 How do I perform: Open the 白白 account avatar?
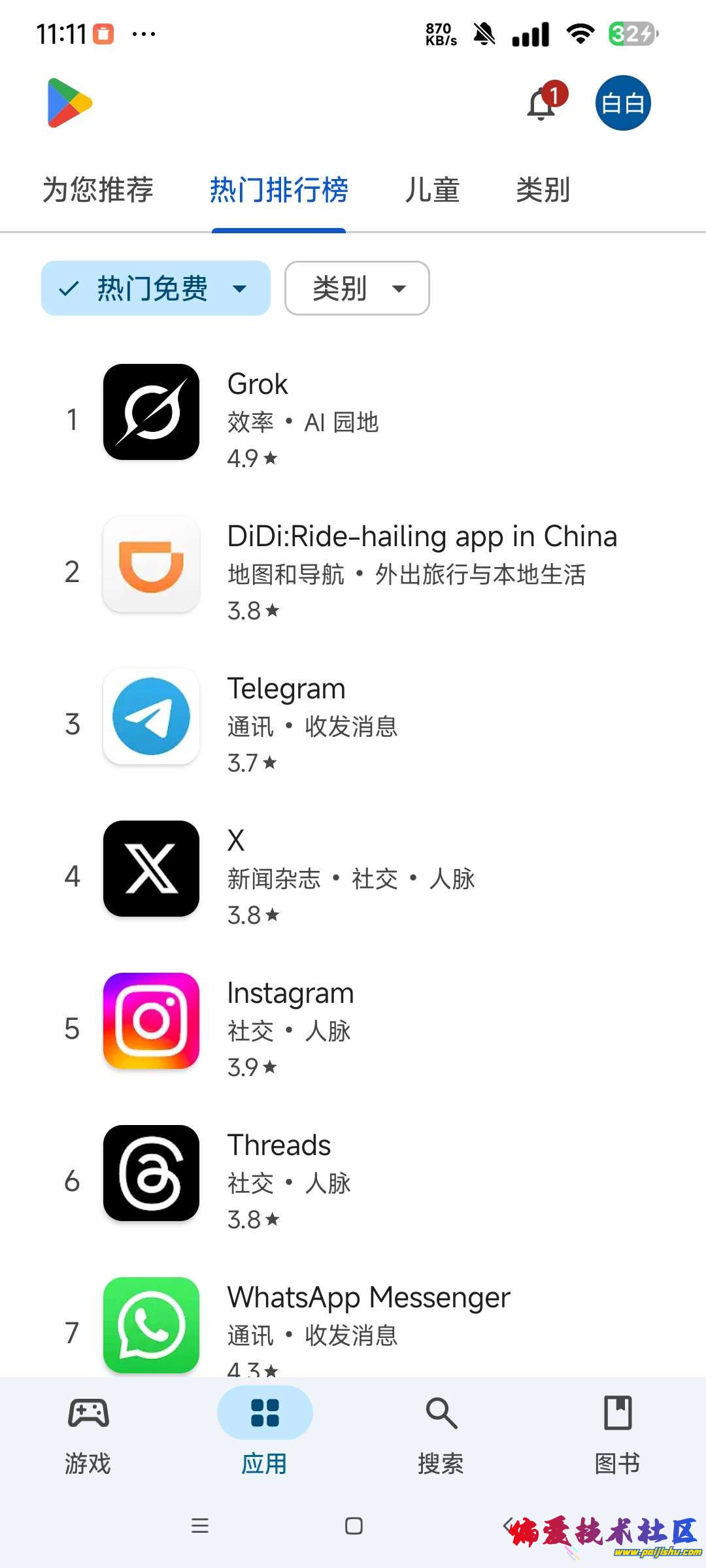point(623,103)
